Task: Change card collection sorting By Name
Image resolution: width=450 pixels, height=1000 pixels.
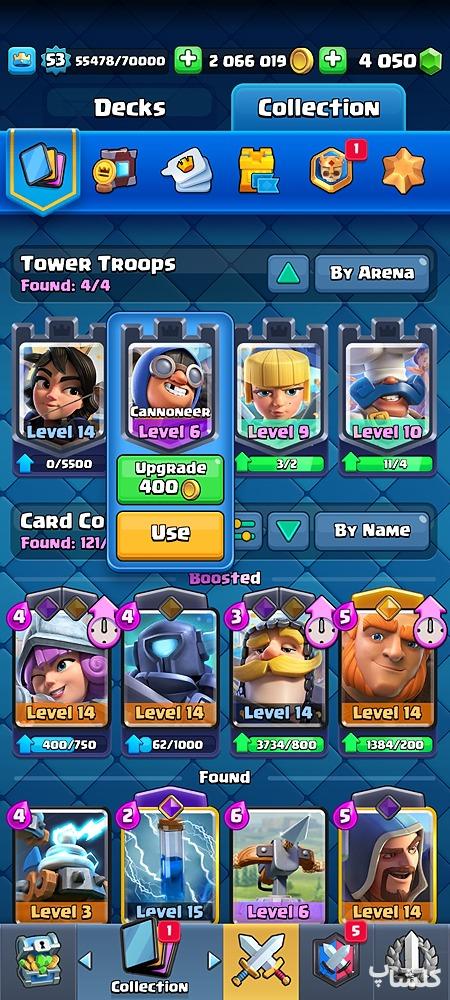Action: (372, 531)
